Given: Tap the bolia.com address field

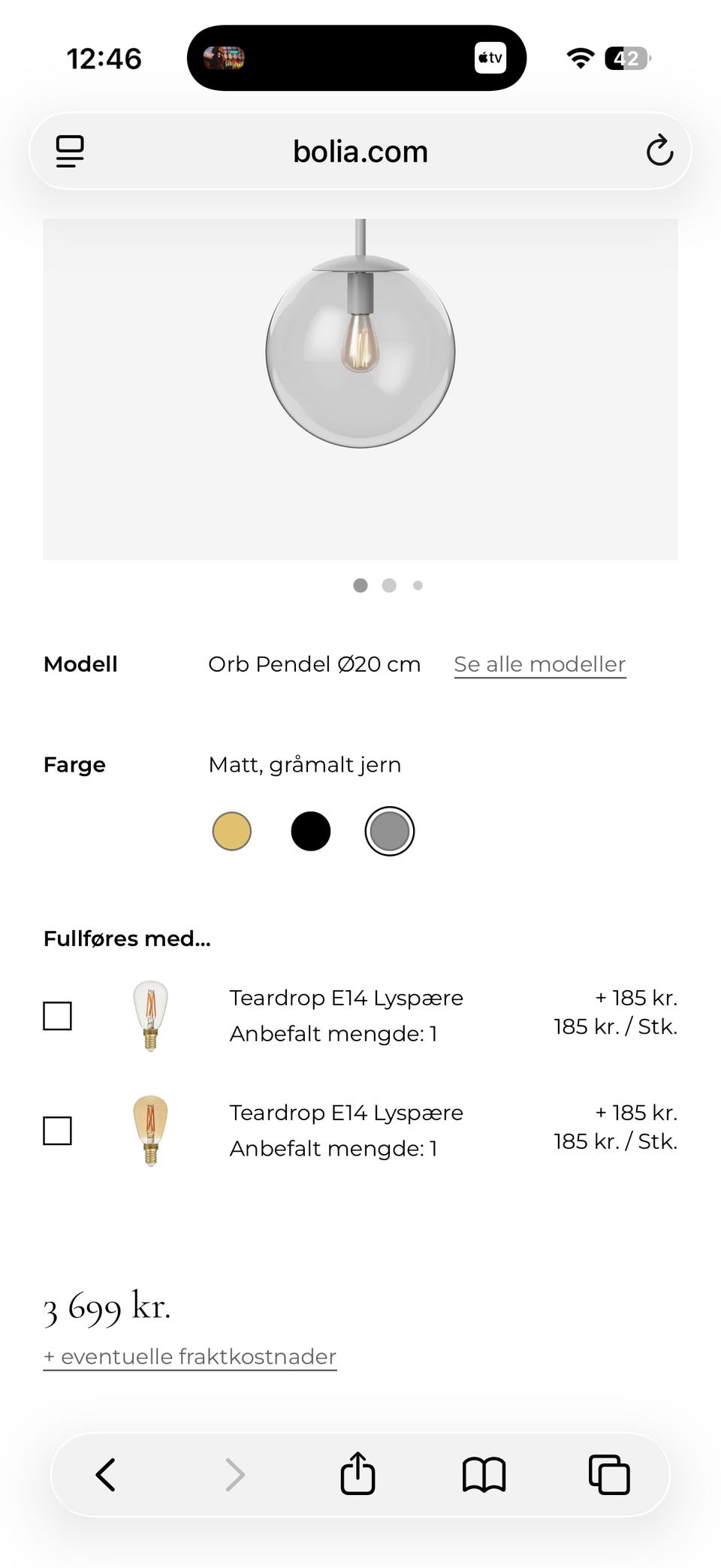Looking at the screenshot, I should tap(360, 151).
